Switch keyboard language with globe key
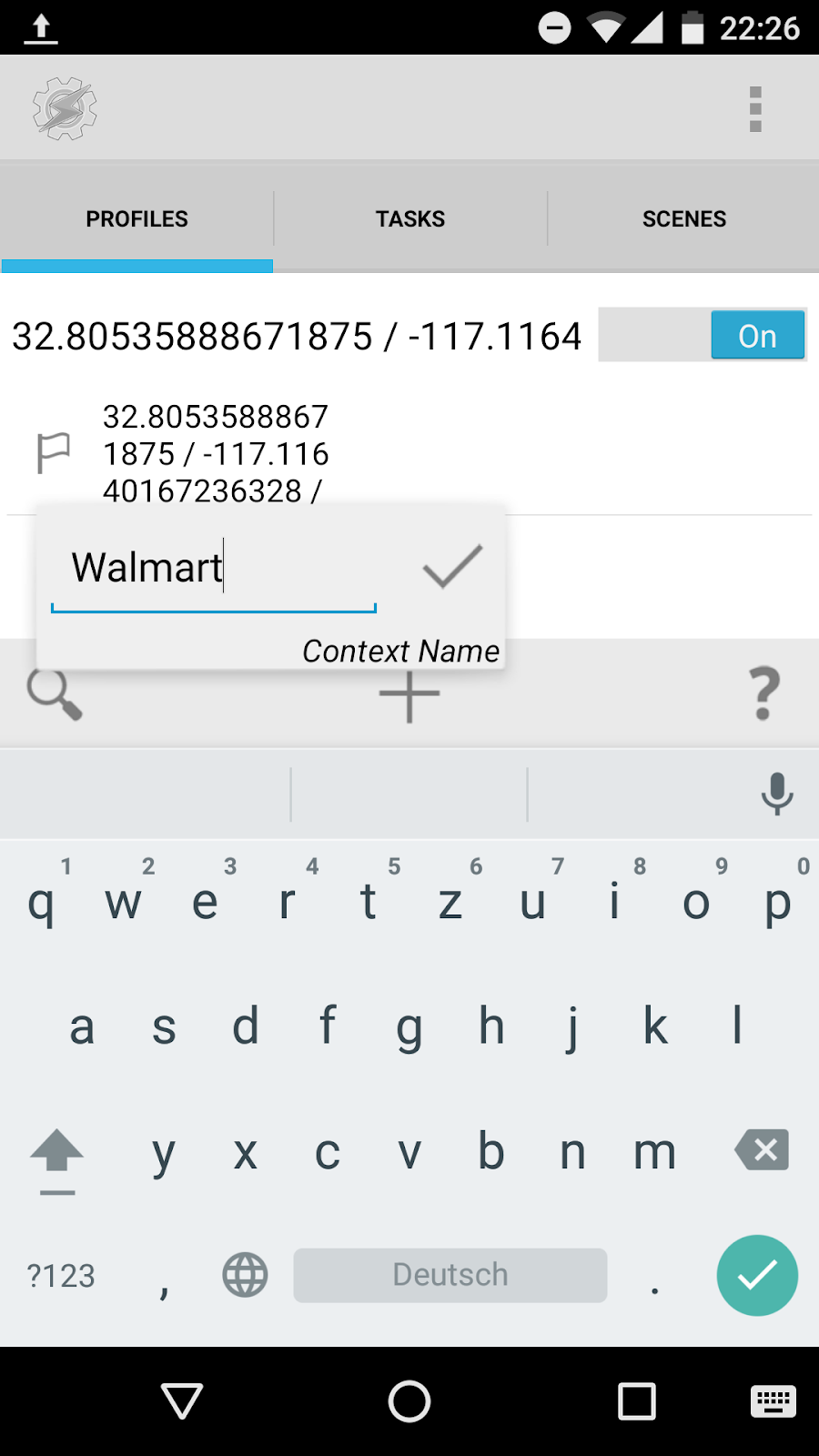 click(x=245, y=1275)
